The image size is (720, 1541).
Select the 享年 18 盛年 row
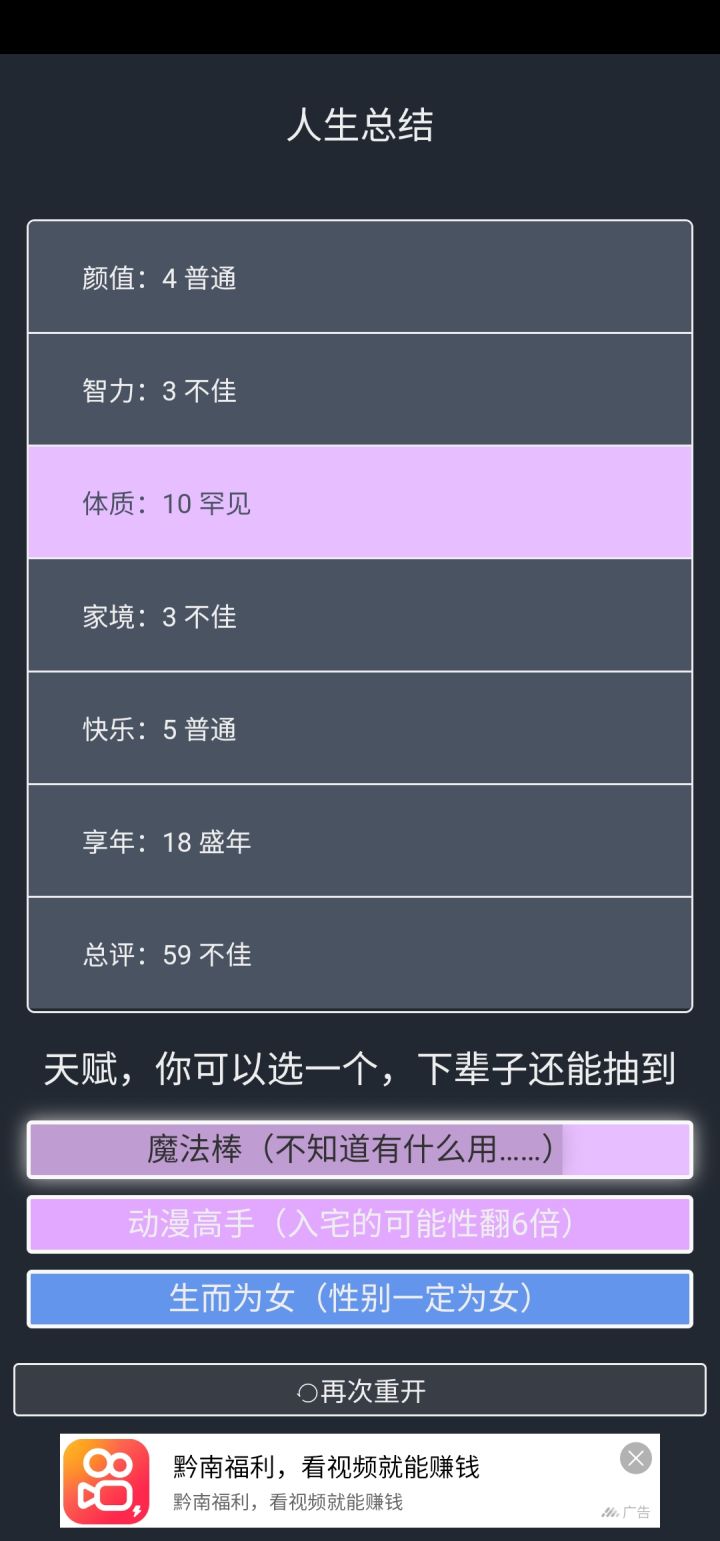tap(360, 841)
